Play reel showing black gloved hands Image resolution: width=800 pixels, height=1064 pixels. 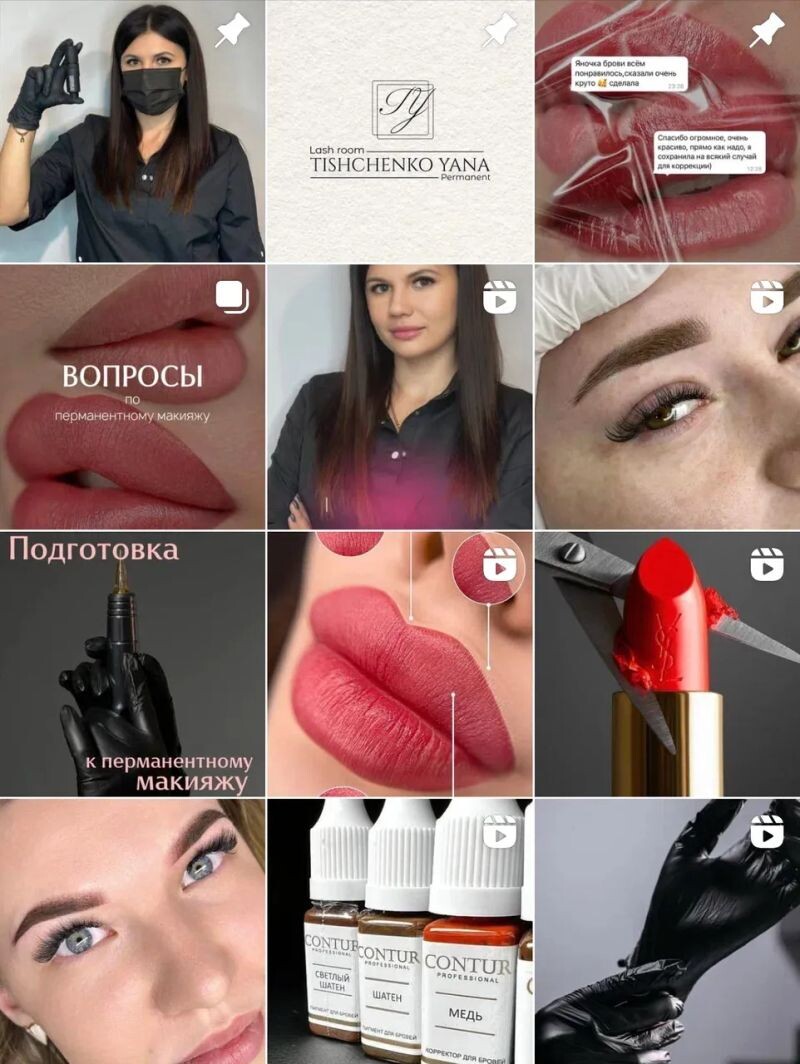pos(667,931)
